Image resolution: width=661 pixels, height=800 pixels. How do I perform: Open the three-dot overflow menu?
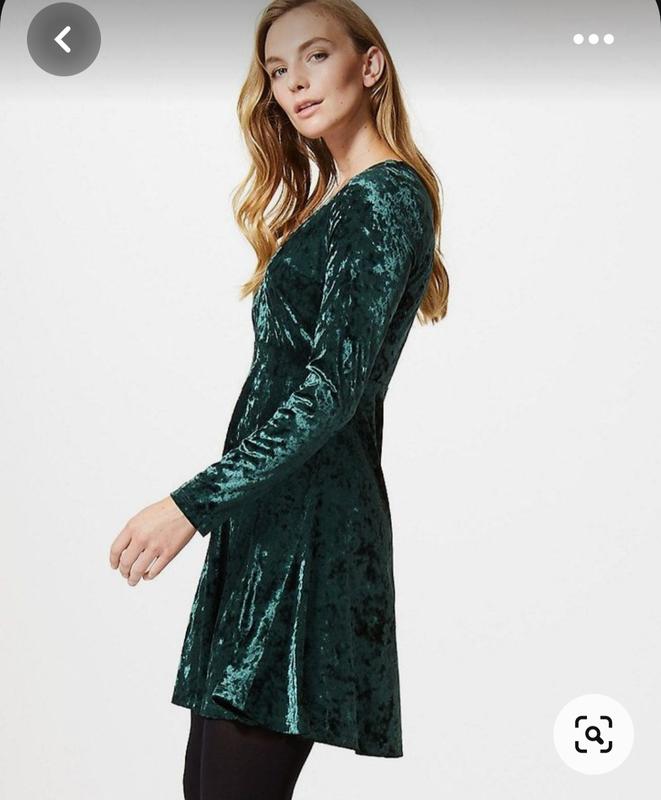click(593, 40)
